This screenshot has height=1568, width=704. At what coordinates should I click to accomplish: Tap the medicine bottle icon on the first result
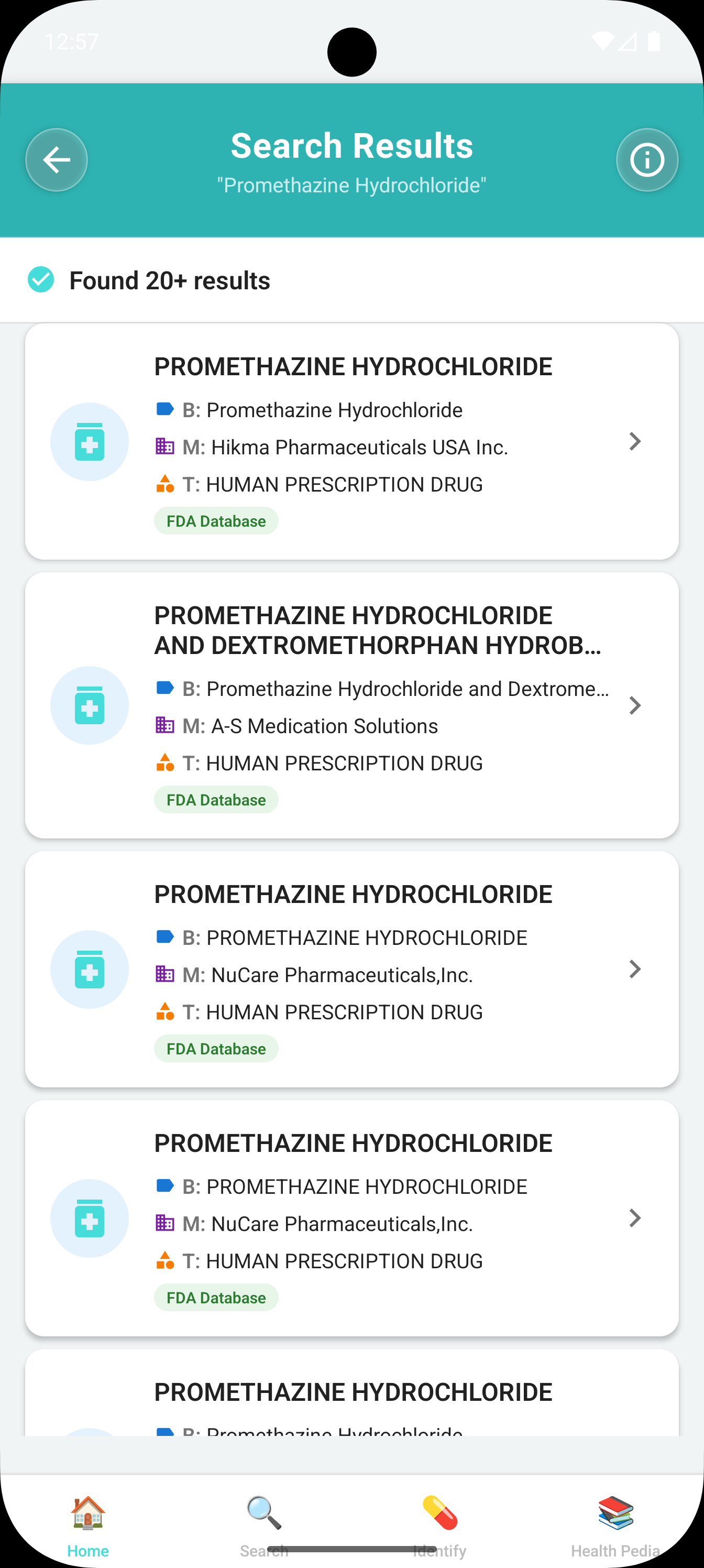(89, 441)
